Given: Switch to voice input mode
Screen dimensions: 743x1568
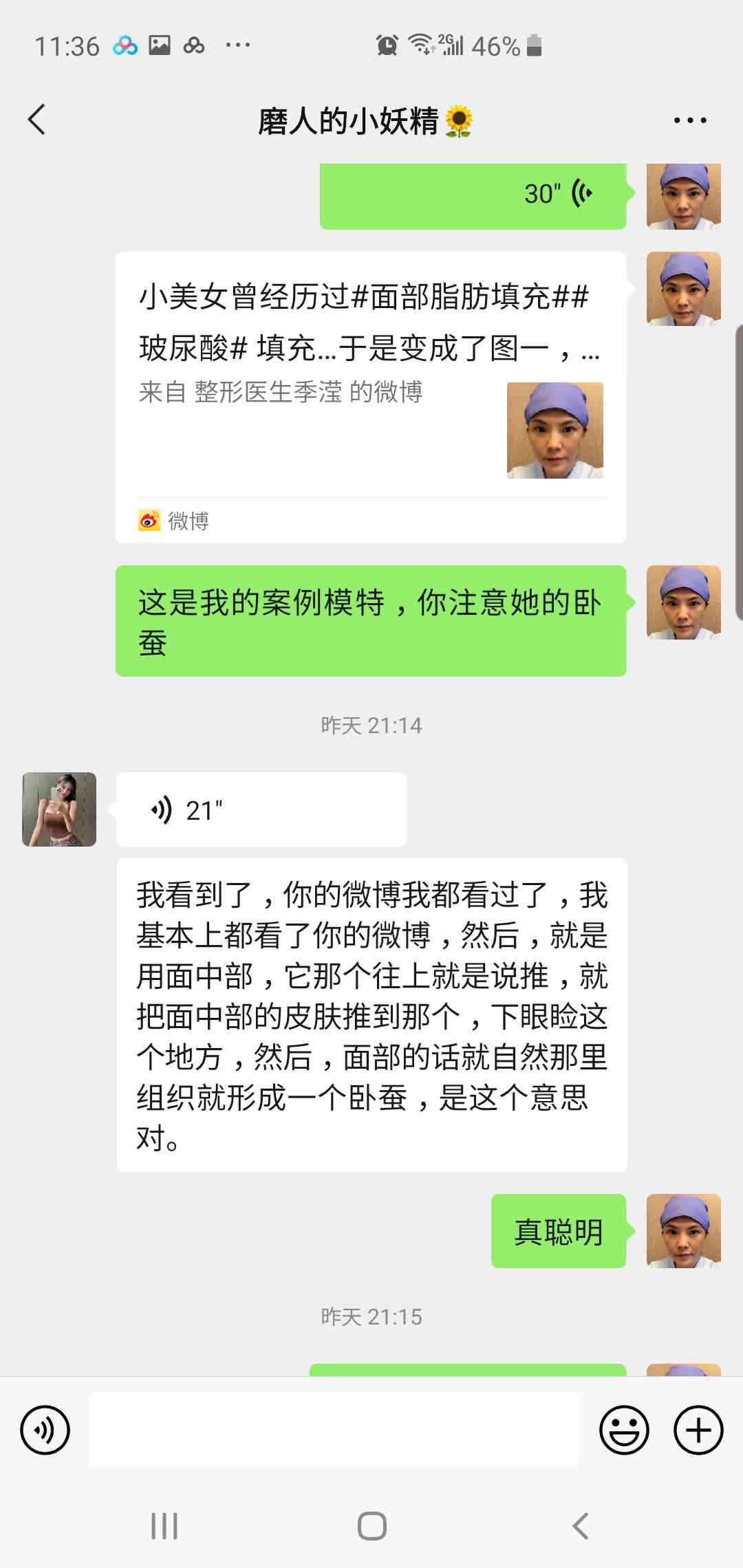Looking at the screenshot, I should 45,1430.
